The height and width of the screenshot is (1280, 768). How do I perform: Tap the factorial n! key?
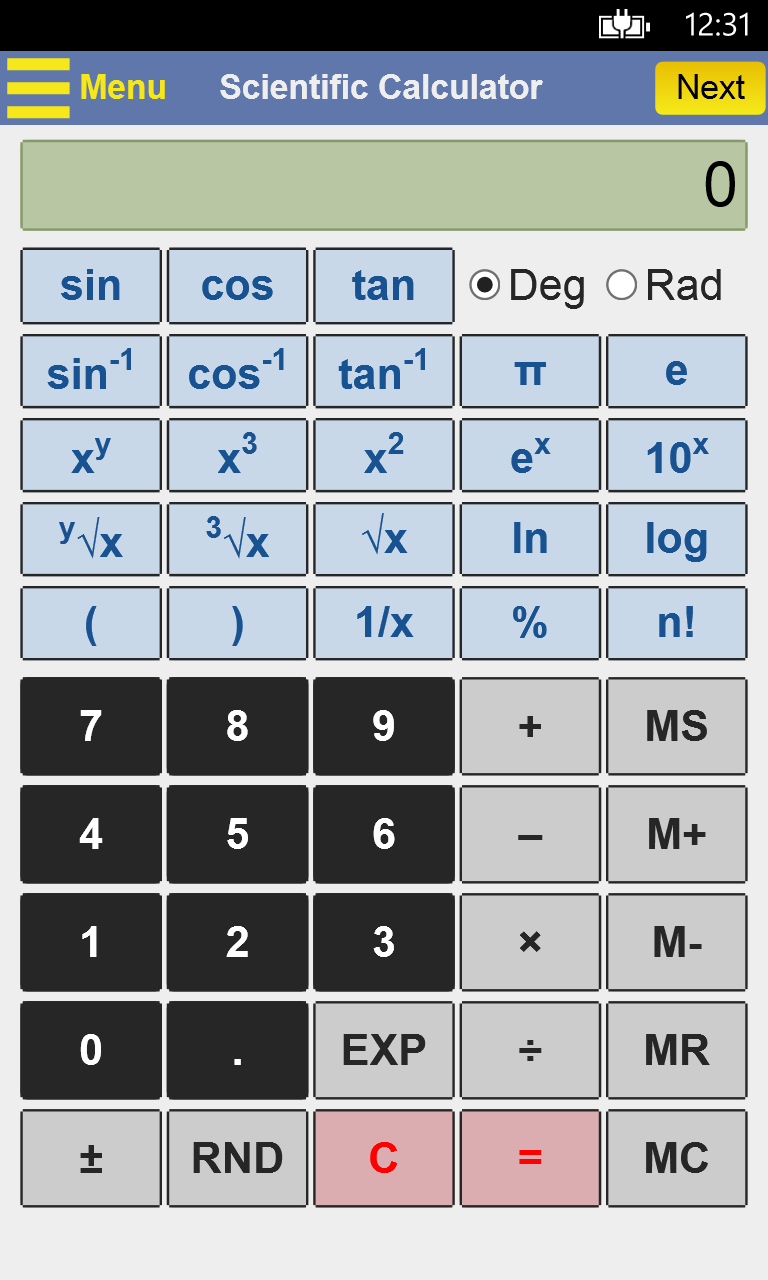(677, 624)
